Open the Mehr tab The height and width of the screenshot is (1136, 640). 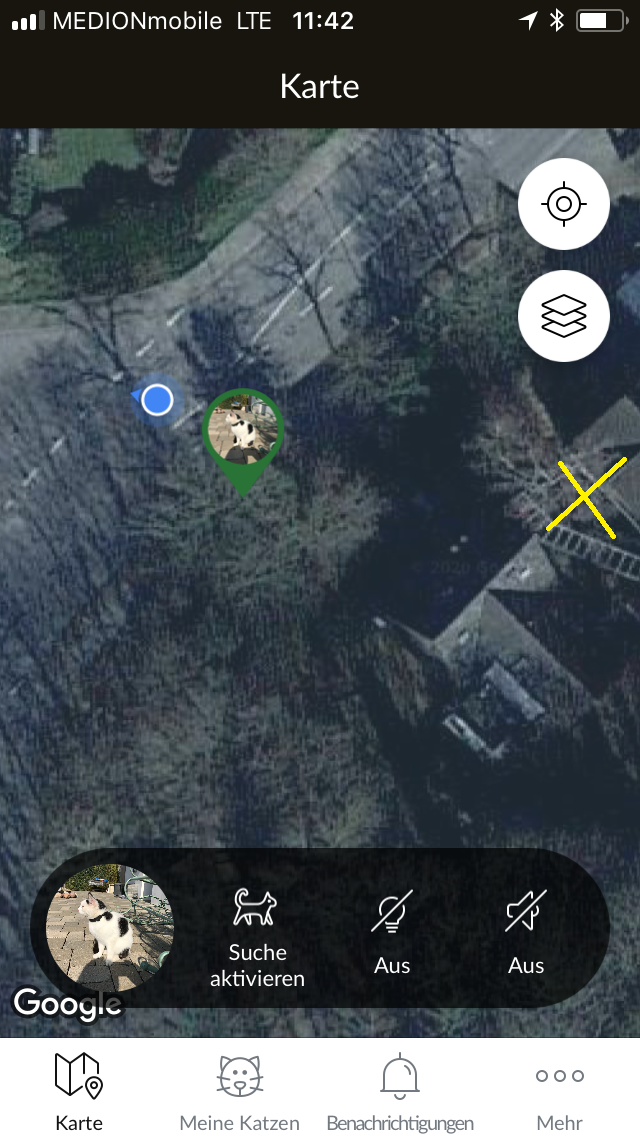[560, 1090]
